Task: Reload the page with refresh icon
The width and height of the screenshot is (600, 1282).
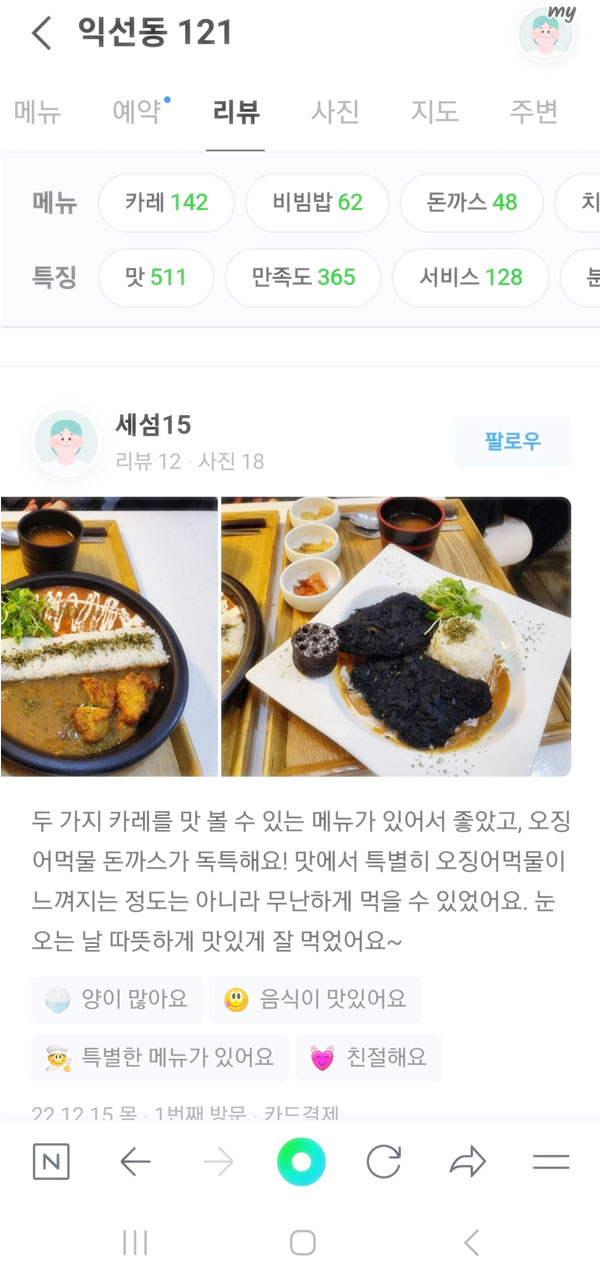Action: pos(384,1162)
